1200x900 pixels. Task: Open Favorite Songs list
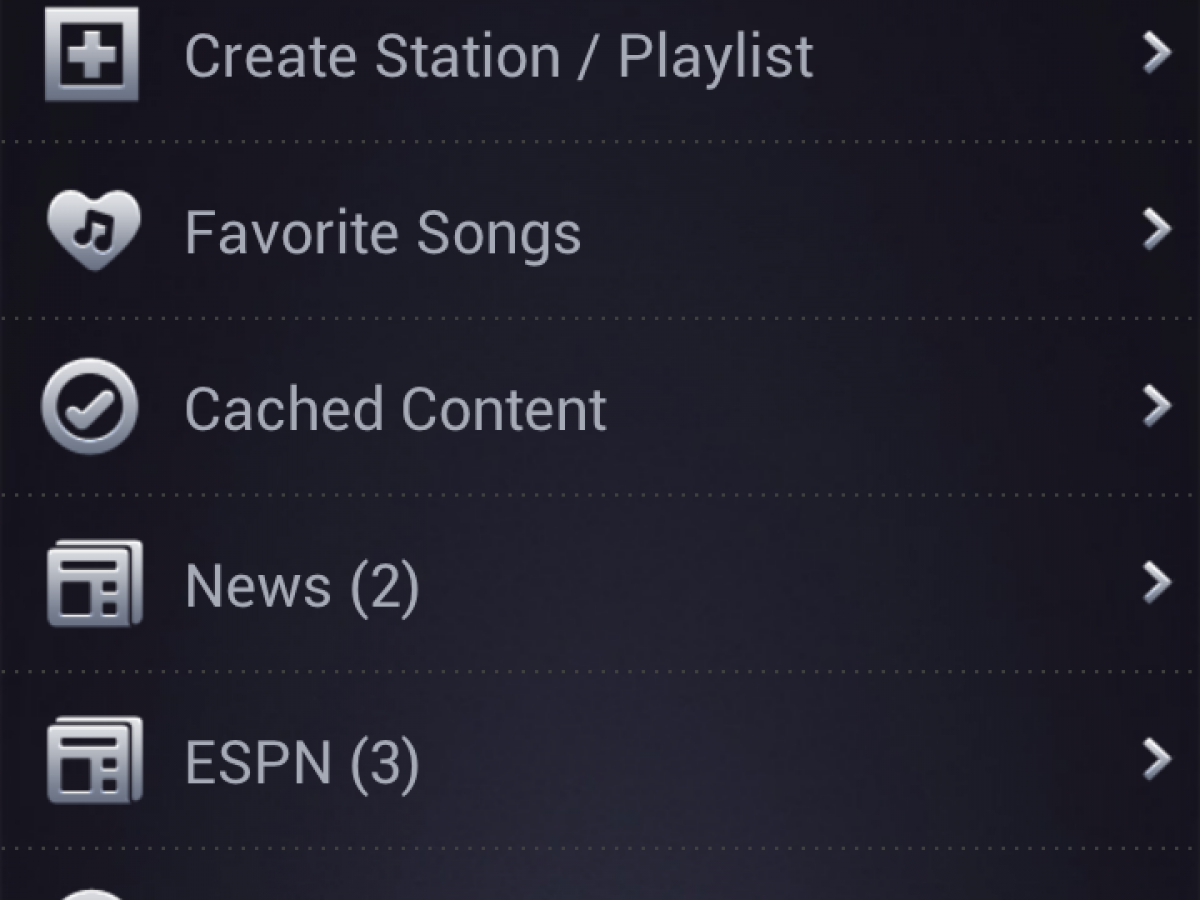(383, 232)
